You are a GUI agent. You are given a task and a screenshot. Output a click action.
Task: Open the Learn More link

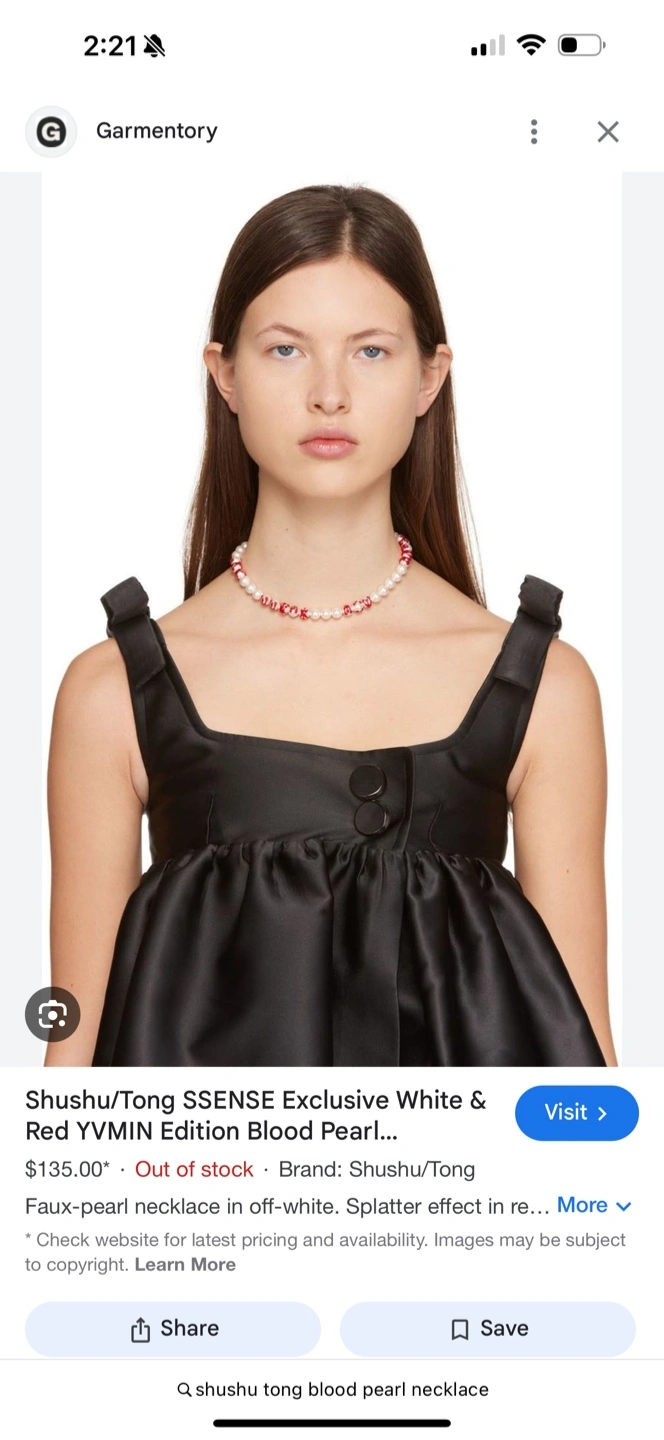tap(186, 1264)
